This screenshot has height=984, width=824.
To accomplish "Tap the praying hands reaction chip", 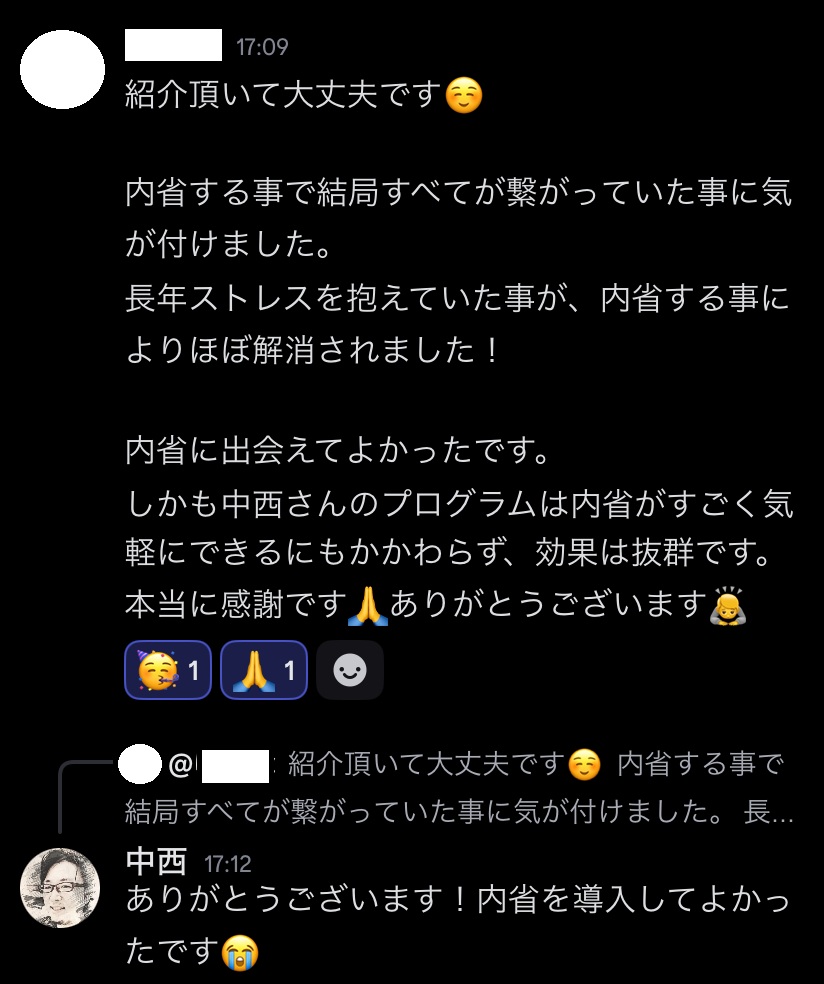I will point(263,670).
